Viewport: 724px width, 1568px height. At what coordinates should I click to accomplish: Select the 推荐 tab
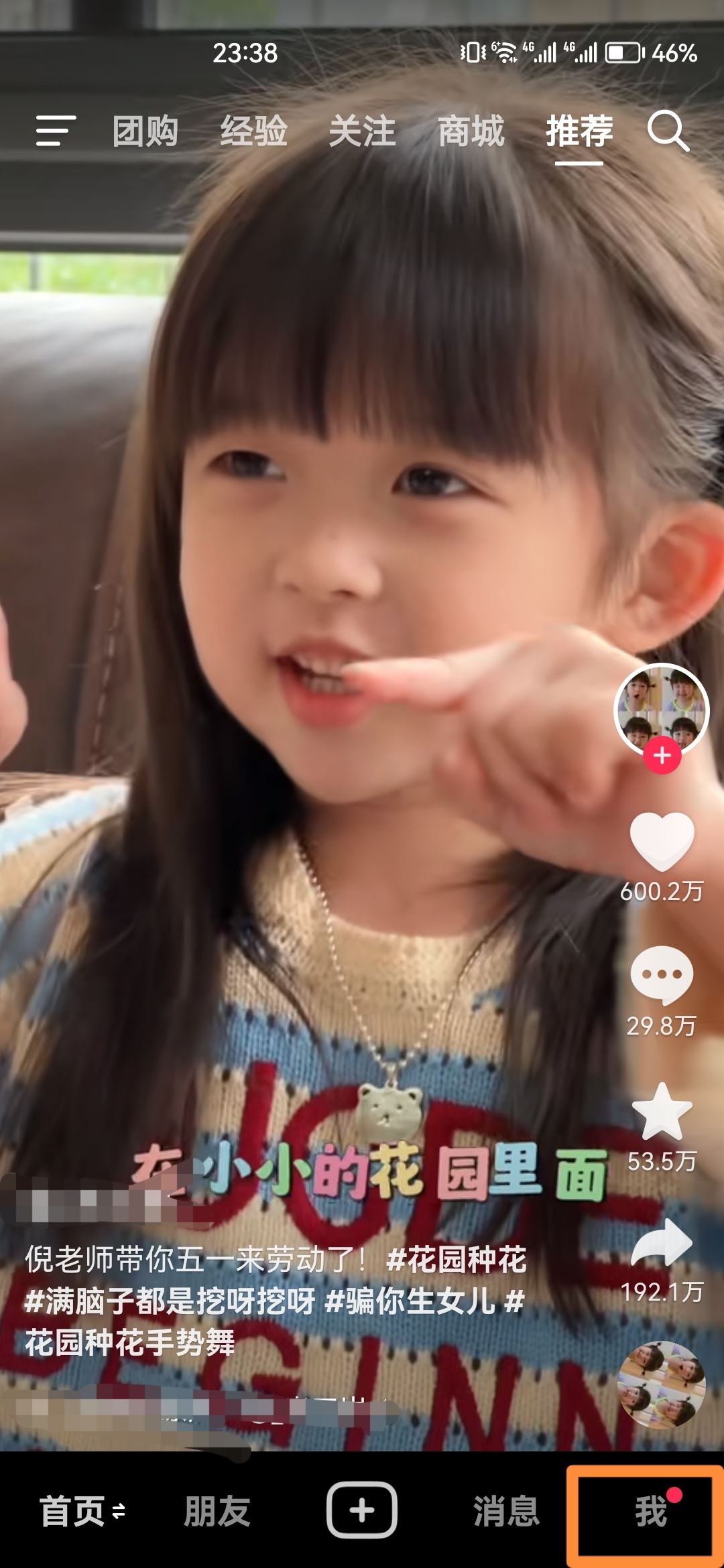[x=579, y=131]
